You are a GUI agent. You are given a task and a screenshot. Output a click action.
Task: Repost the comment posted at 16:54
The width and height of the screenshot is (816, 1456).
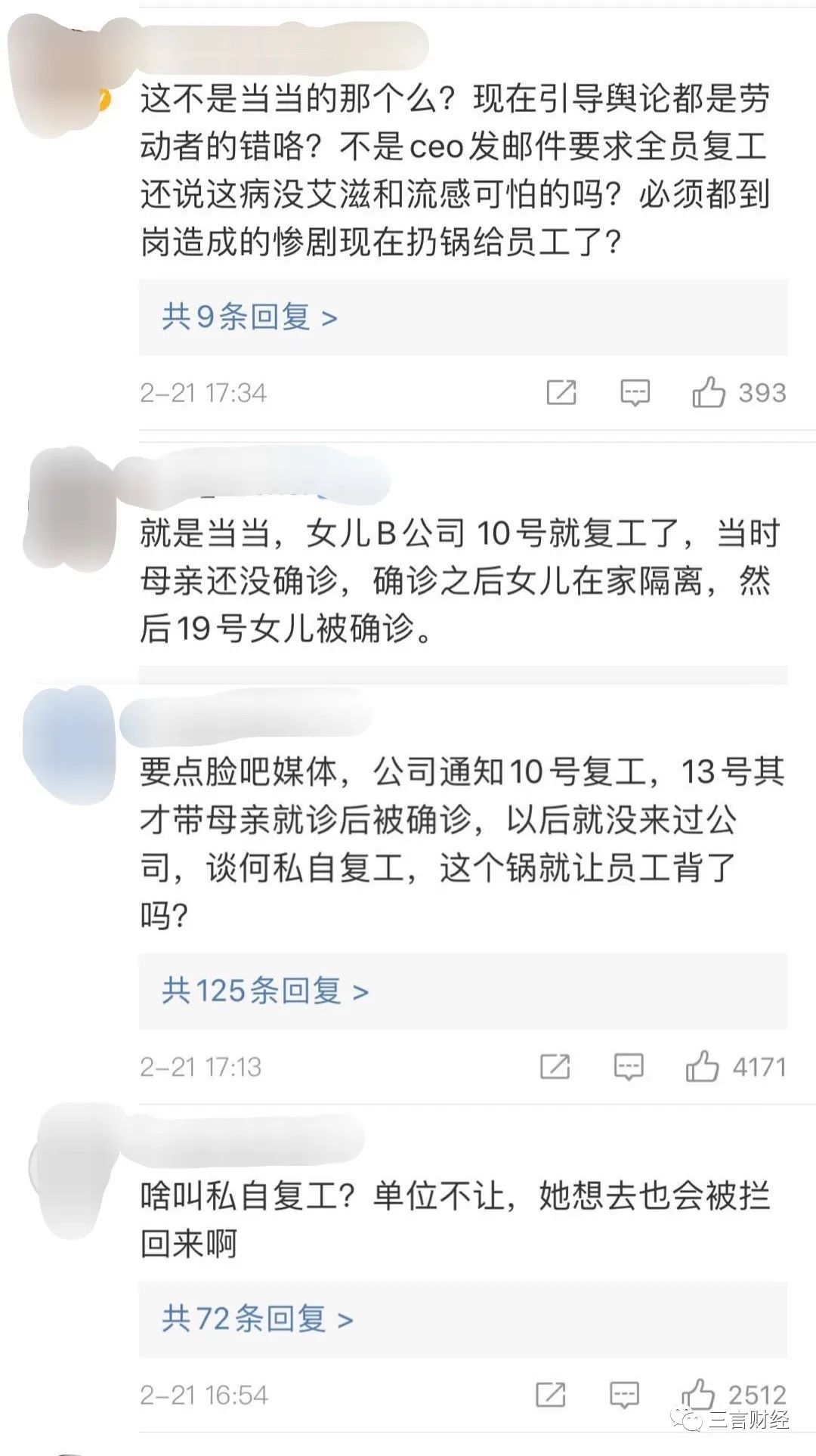tap(550, 1394)
